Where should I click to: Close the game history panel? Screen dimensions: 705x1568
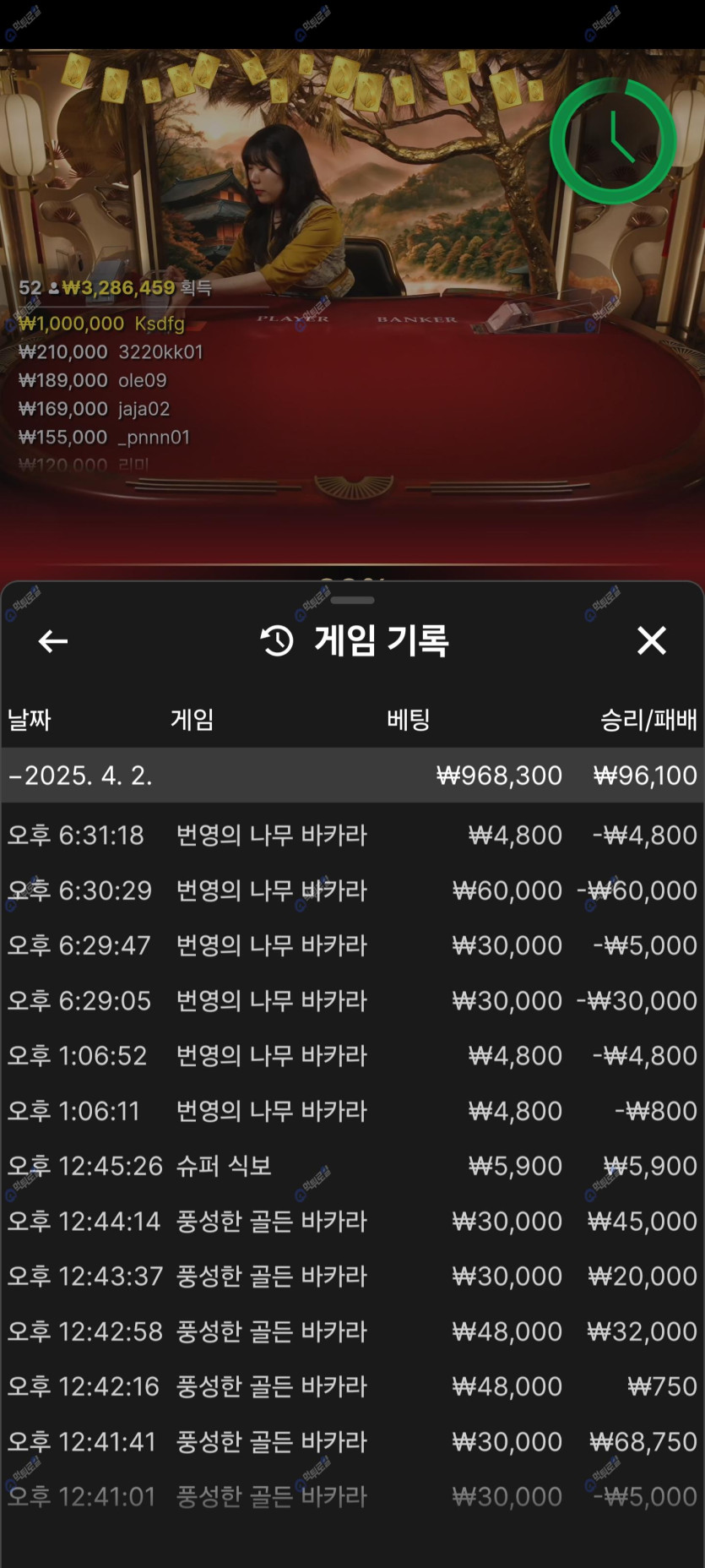[651, 640]
